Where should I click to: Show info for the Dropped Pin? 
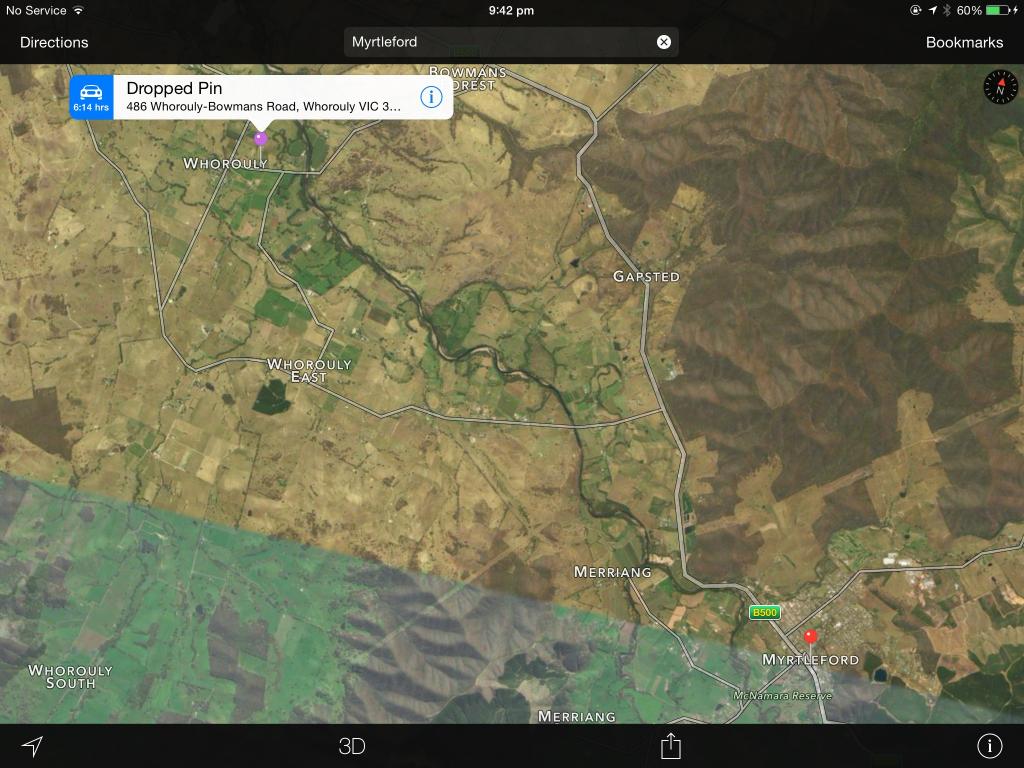click(x=431, y=97)
